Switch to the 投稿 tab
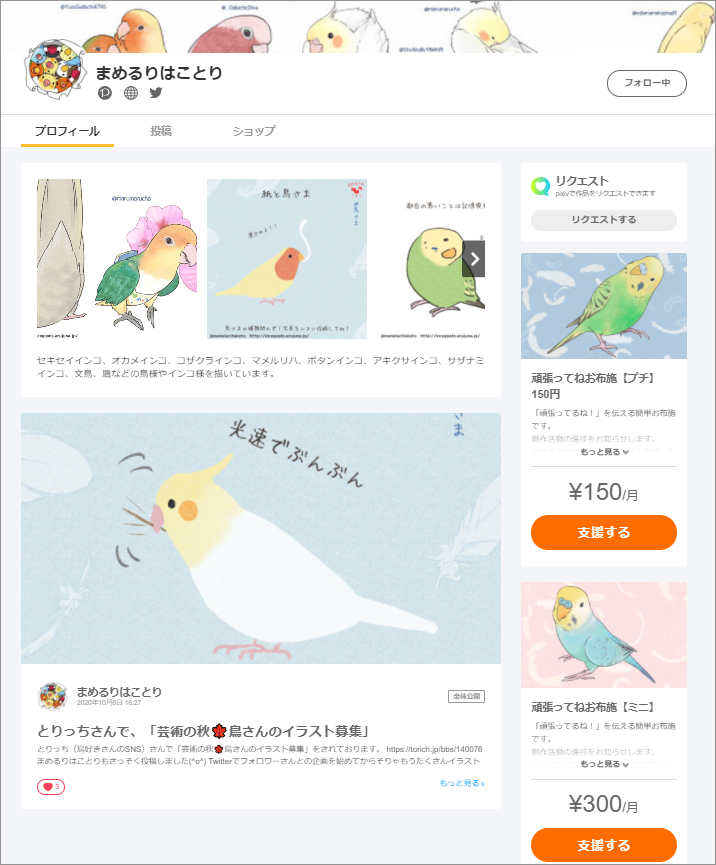The height and width of the screenshot is (865, 716). tap(161, 131)
